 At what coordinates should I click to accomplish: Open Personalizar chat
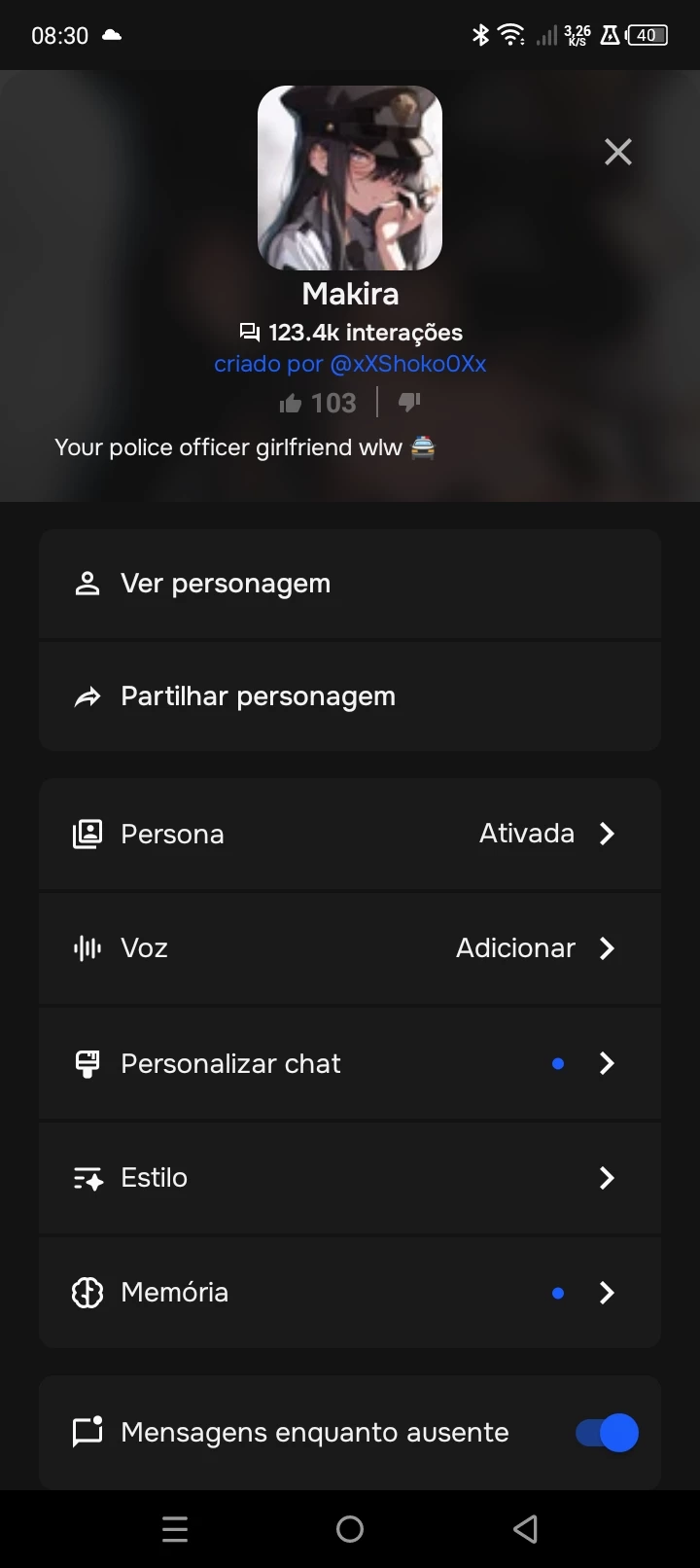350,1063
